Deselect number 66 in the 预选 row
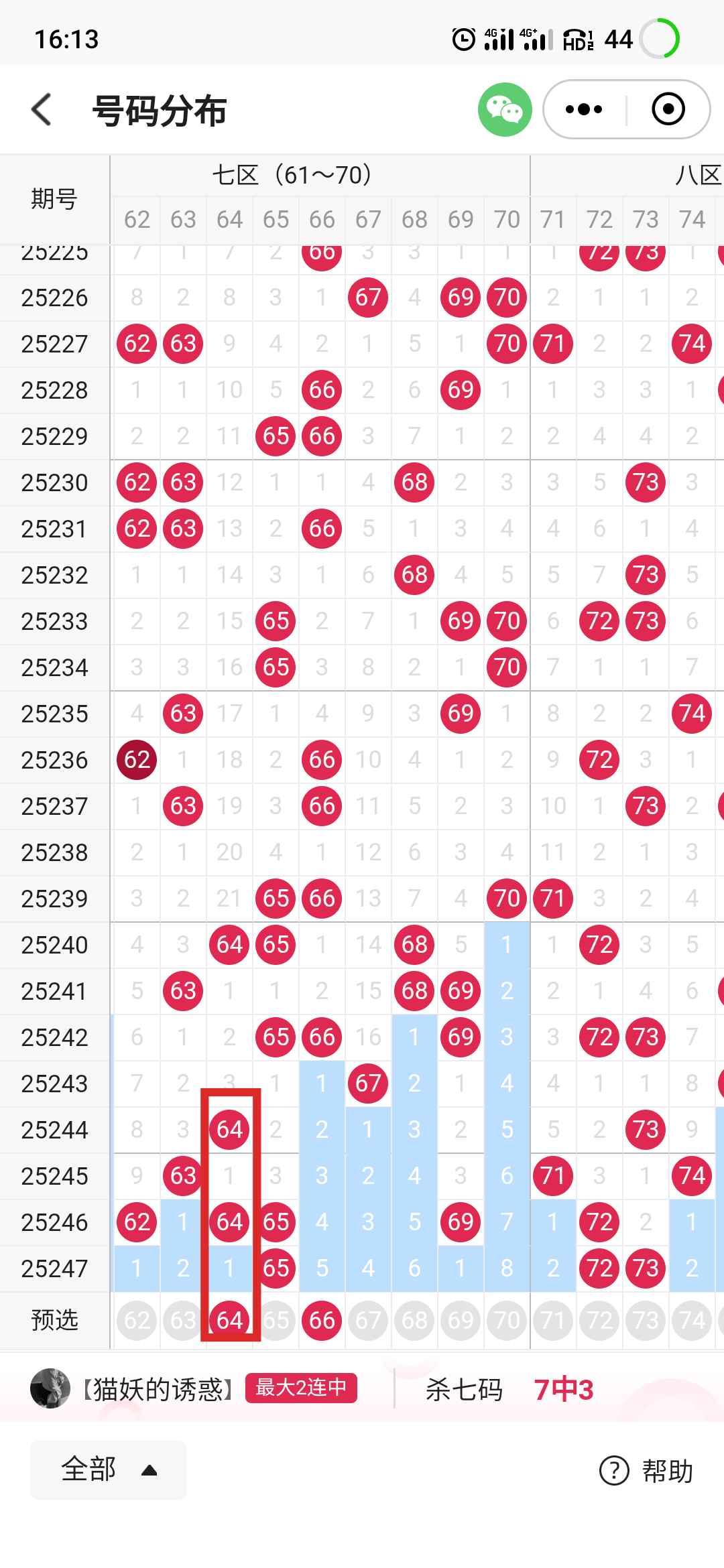 [322, 1320]
